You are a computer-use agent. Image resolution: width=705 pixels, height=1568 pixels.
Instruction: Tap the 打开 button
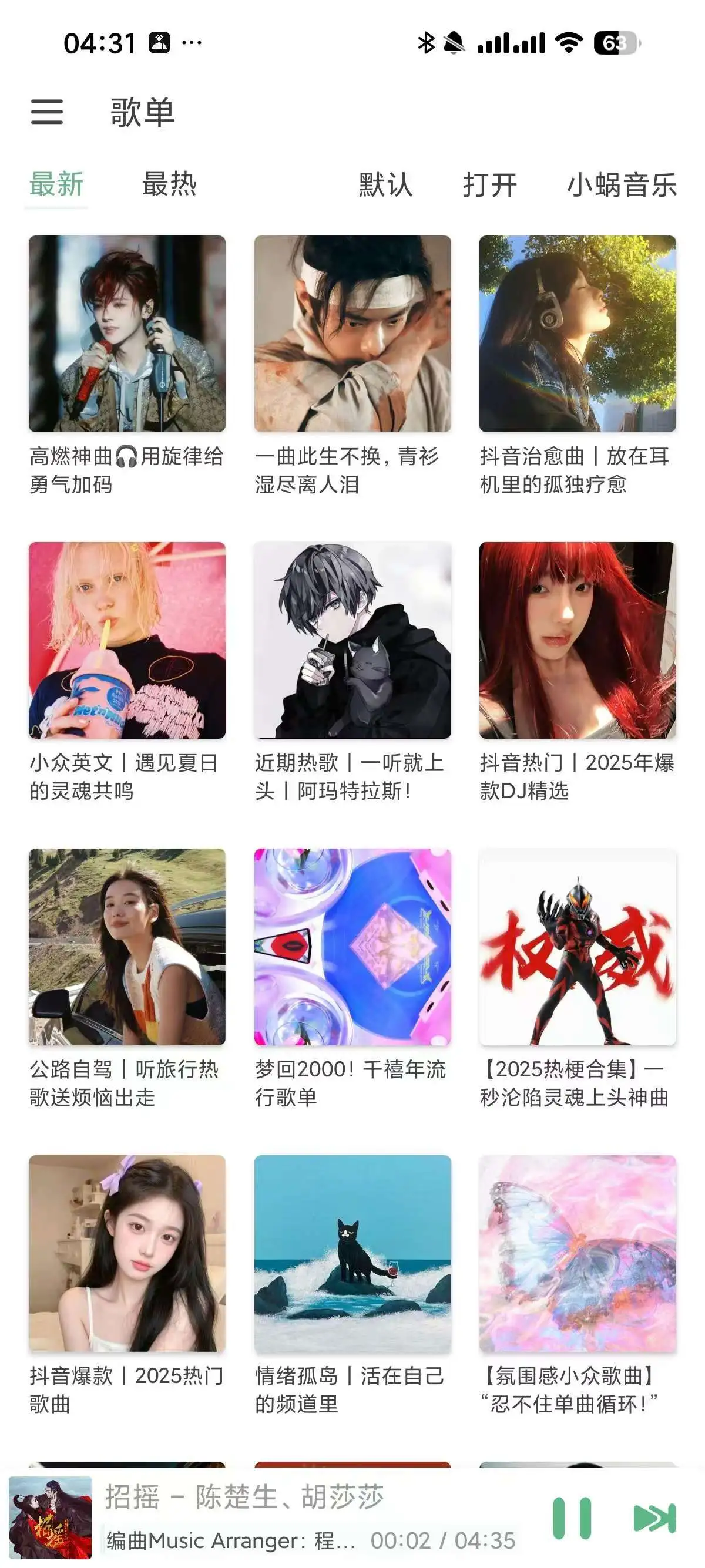click(x=489, y=184)
